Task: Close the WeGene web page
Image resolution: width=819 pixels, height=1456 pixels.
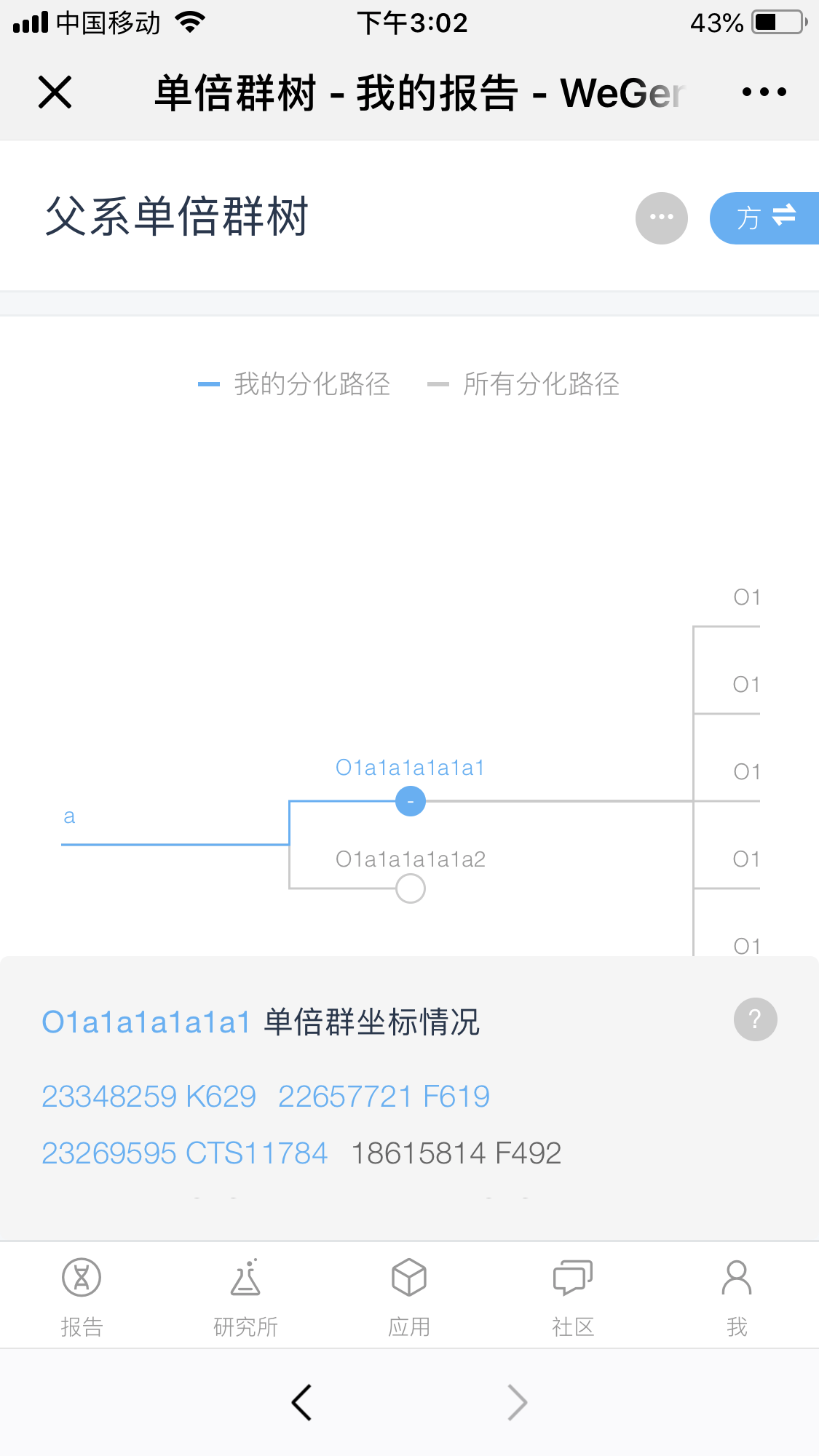Action: [55, 92]
